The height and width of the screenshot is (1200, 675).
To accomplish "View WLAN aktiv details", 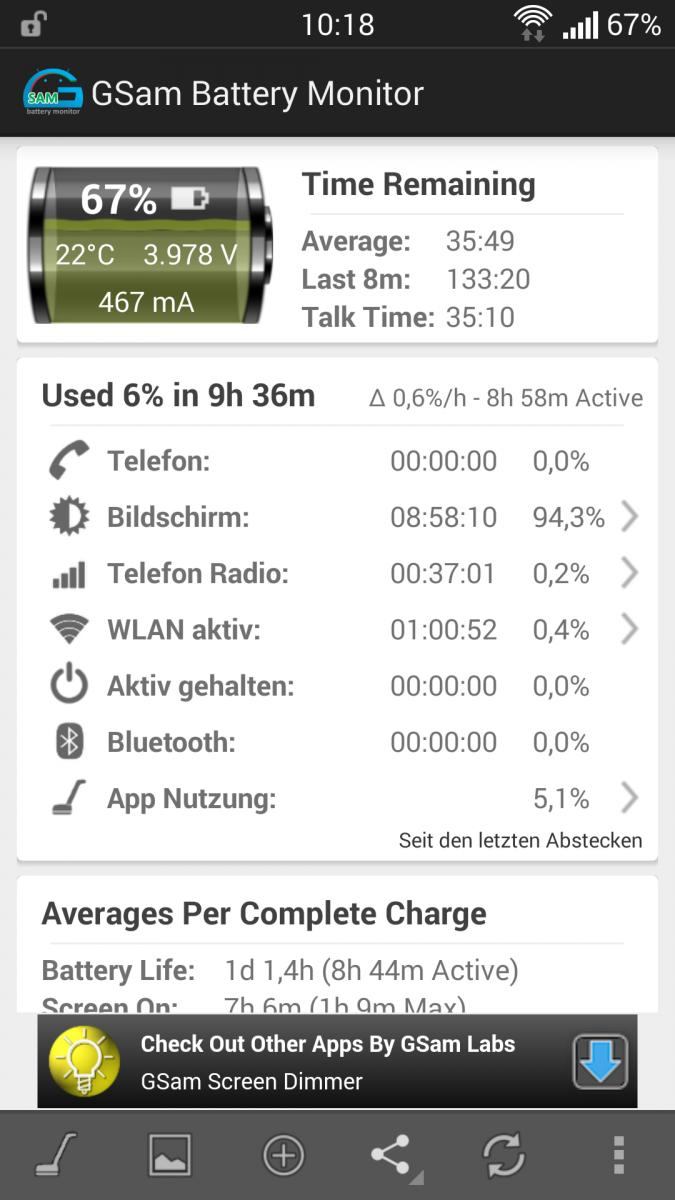I will coord(340,629).
